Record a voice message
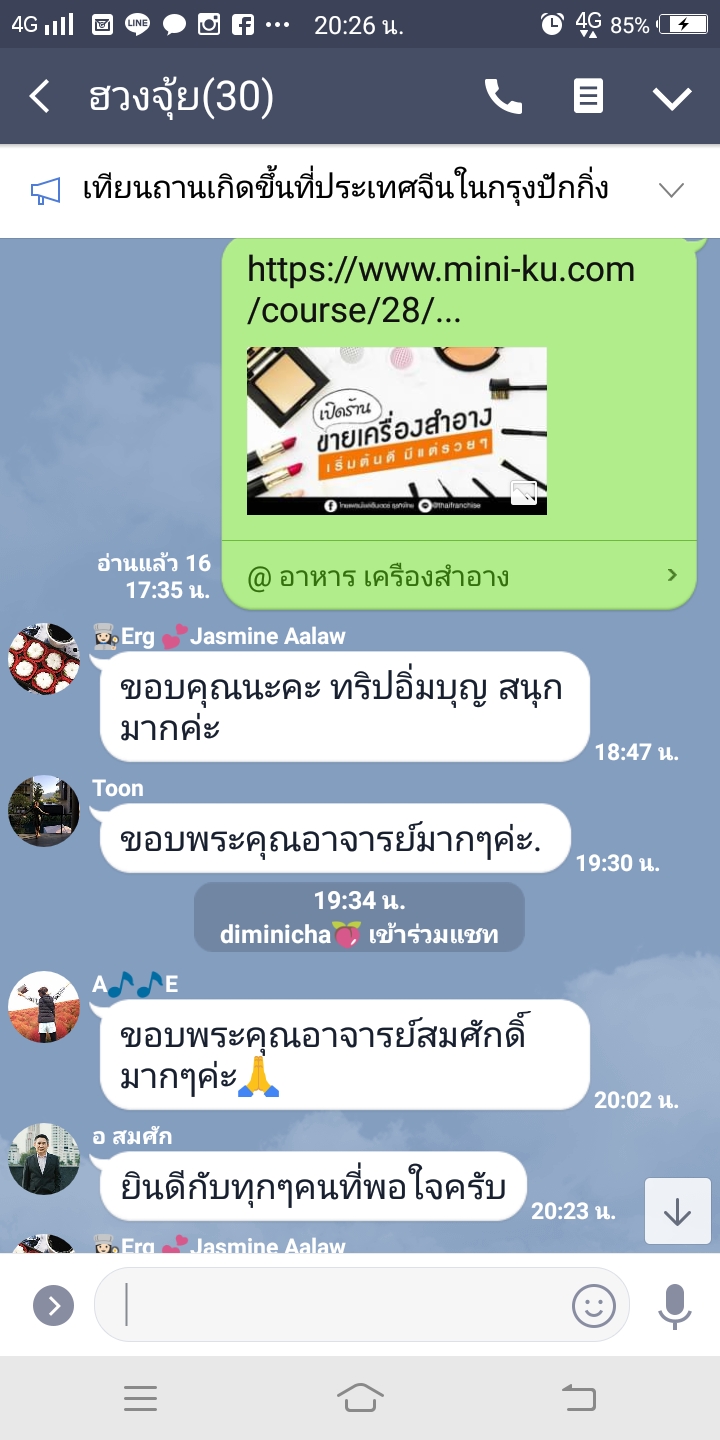This screenshot has width=720, height=1440. pyautogui.click(x=675, y=1305)
